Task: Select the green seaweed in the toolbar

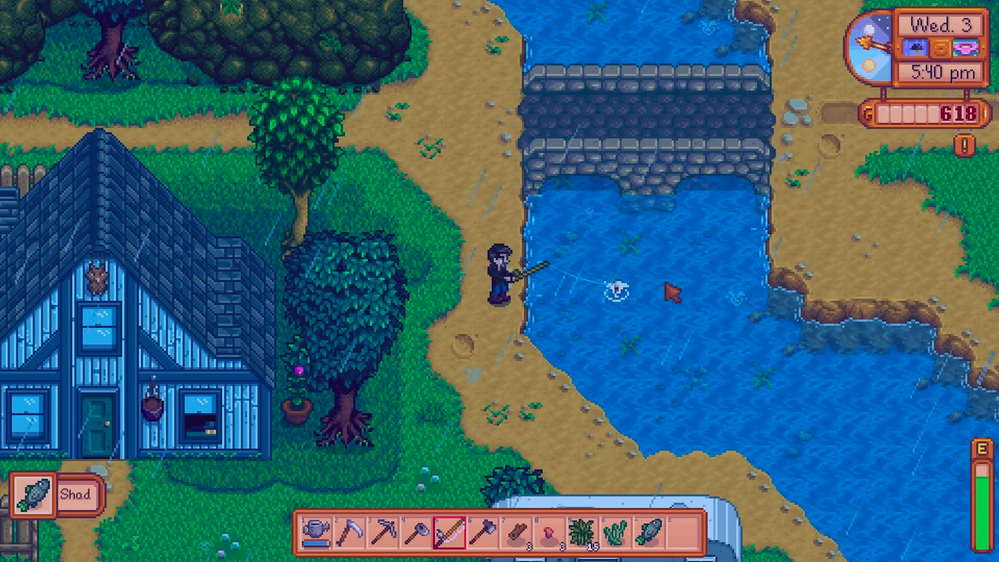Action: point(615,532)
